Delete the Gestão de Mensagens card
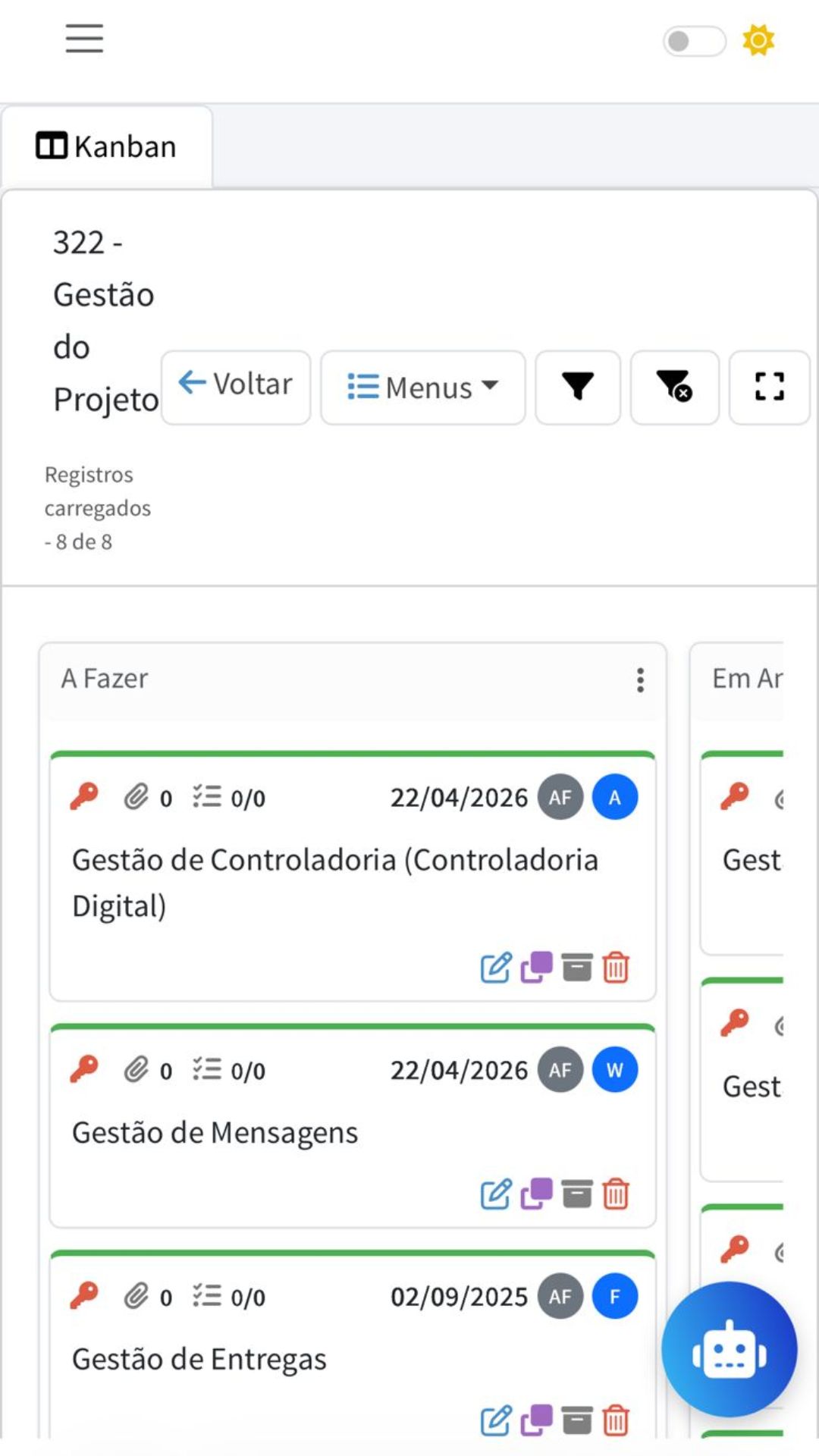The width and height of the screenshot is (819, 1456). pyautogui.click(x=616, y=1194)
